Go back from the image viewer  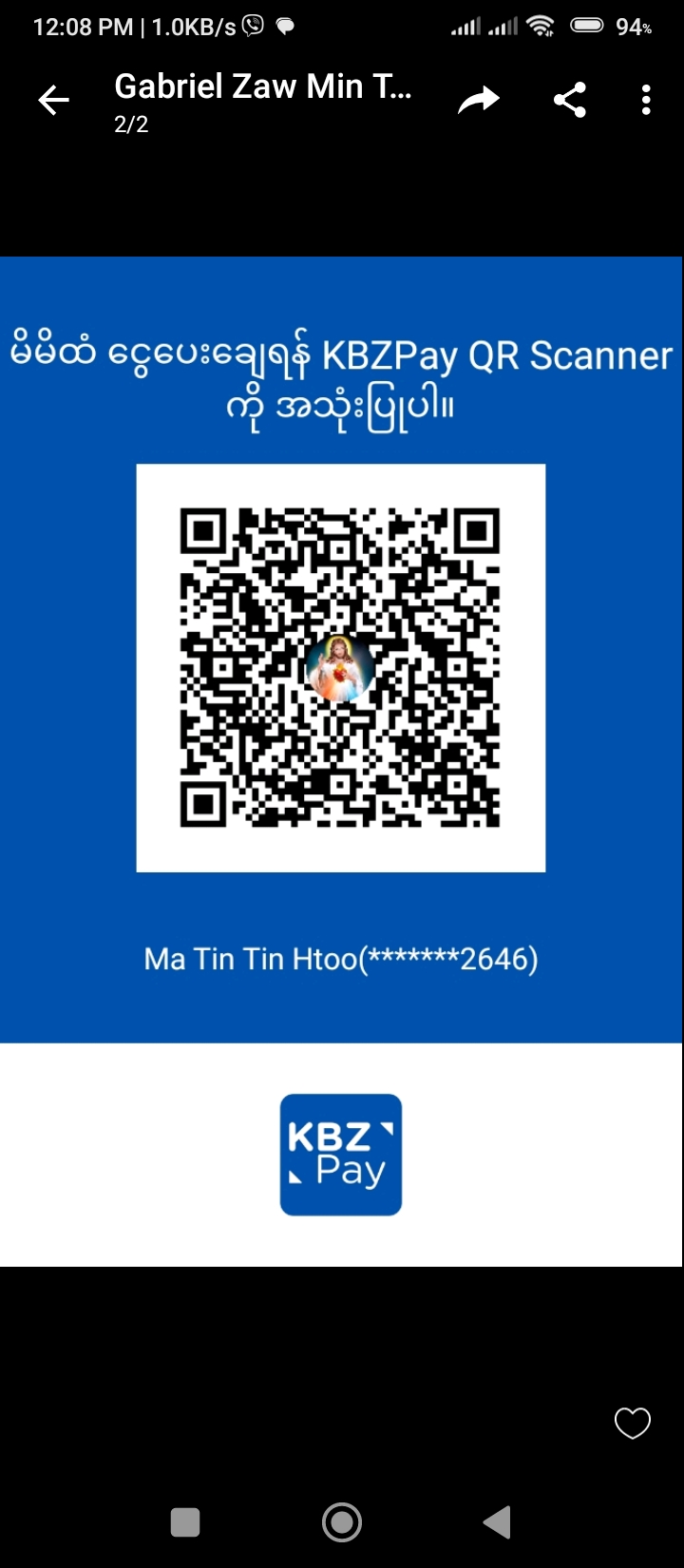point(54,100)
